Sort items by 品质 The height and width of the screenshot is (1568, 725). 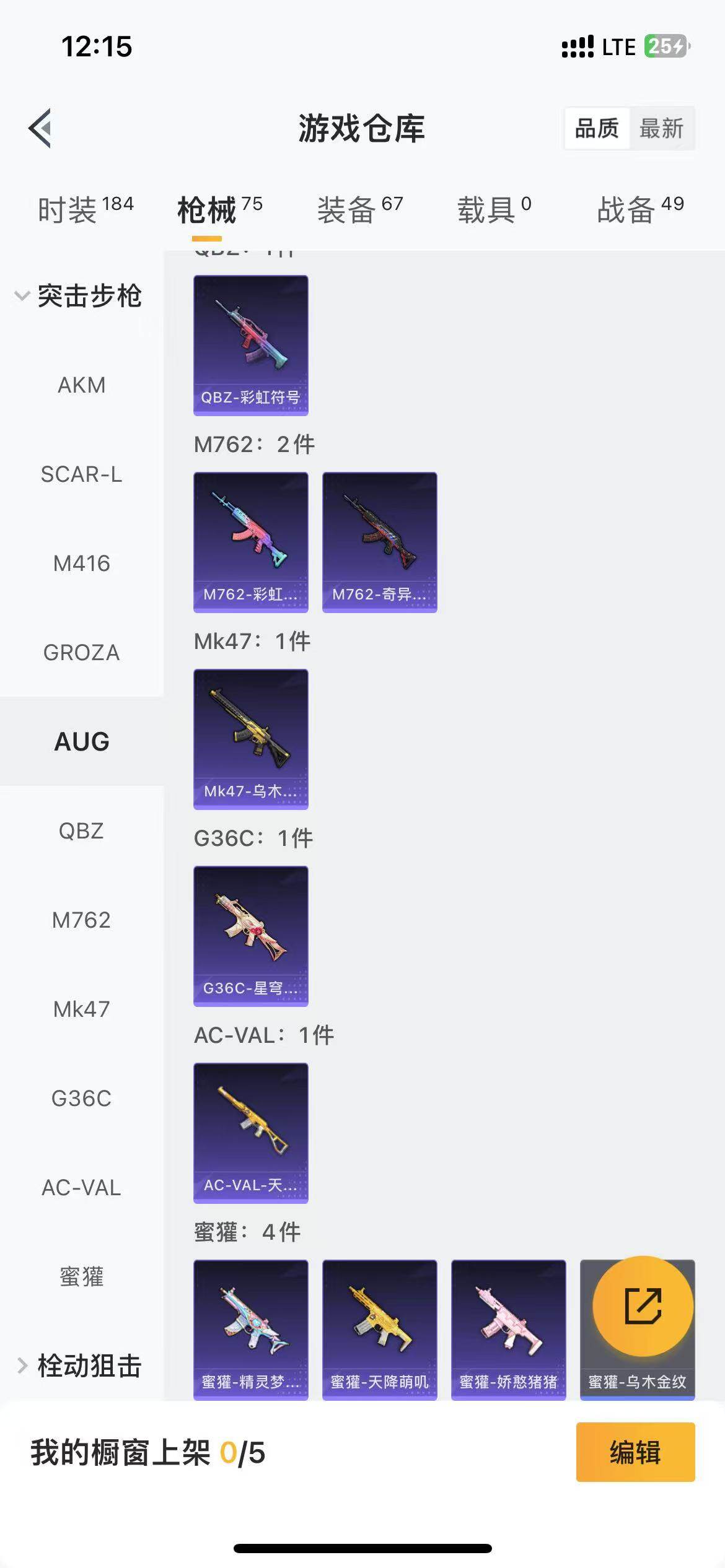[597, 129]
